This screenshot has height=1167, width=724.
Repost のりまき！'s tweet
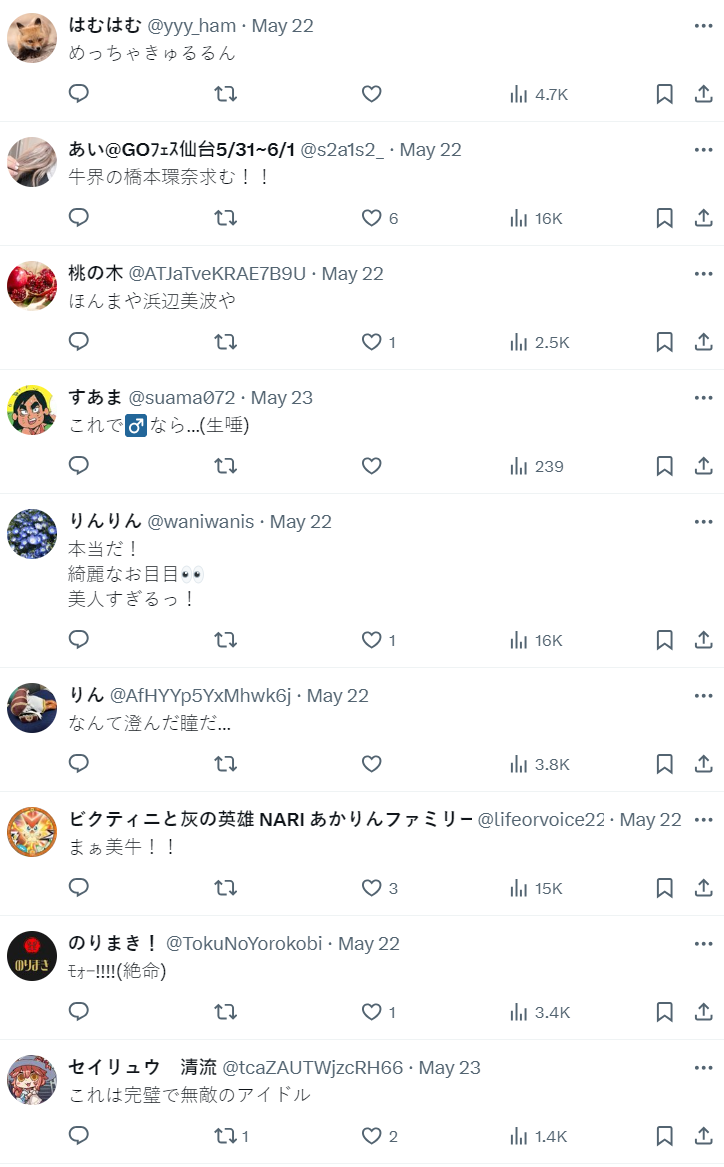[226, 1012]
